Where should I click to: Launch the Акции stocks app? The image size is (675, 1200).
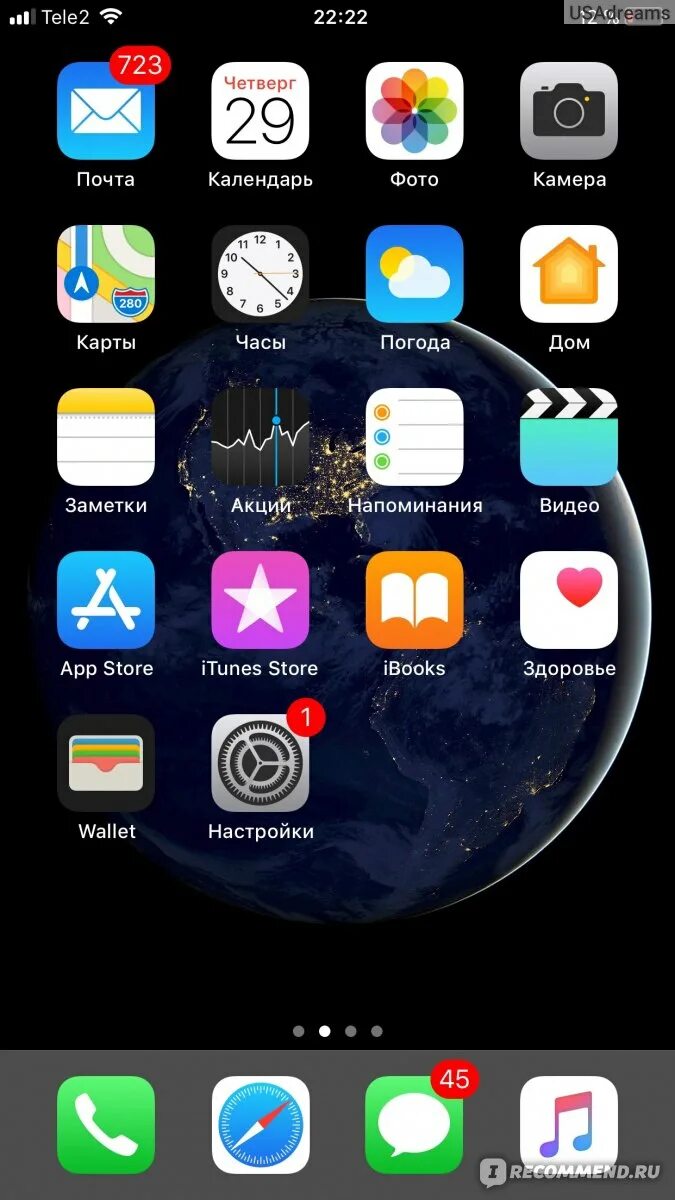260,437
